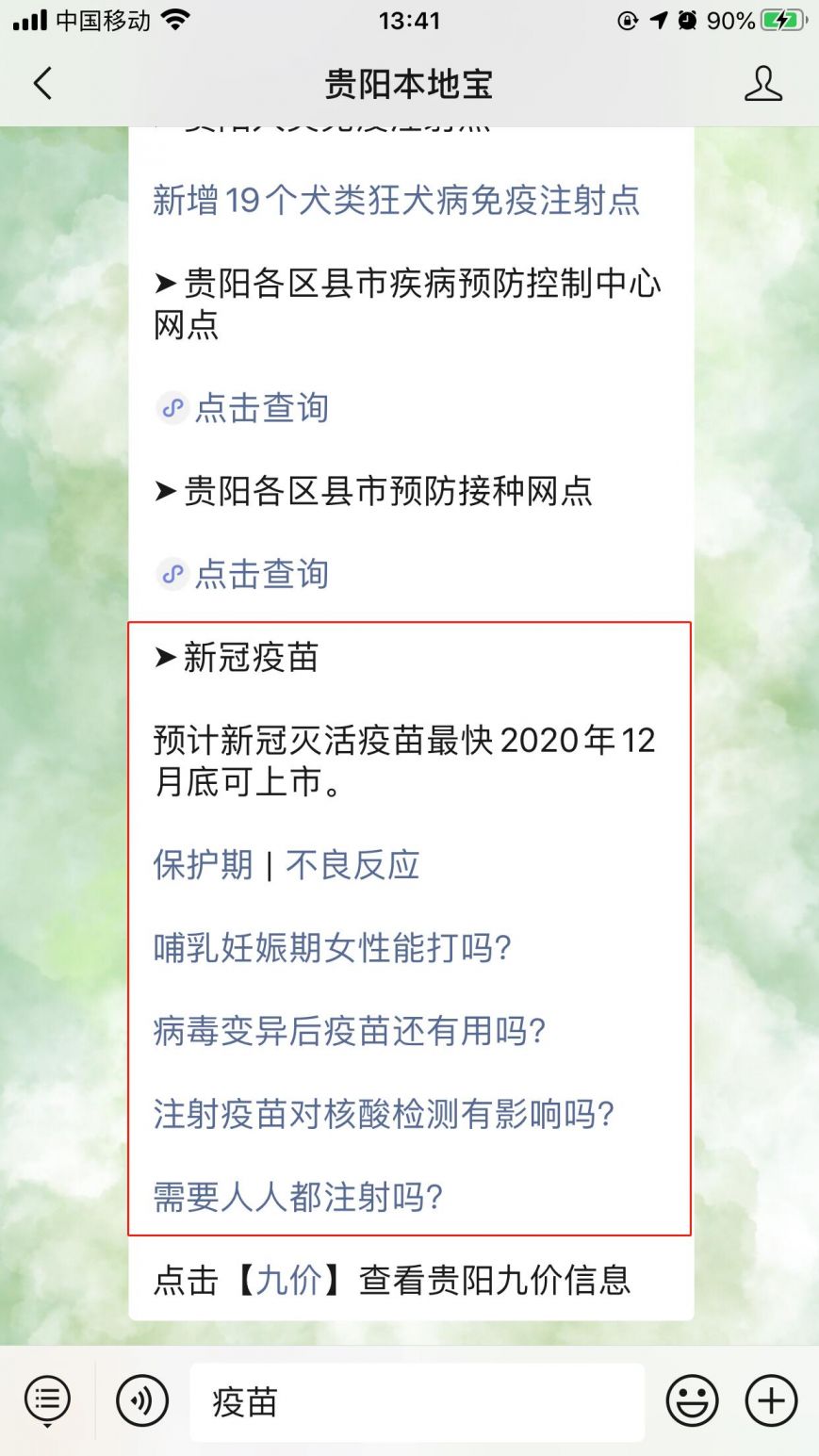Open 病毒变异后疫苗还有用吗? link
The image size is (819, 1456).
[x=349, y=1030]
